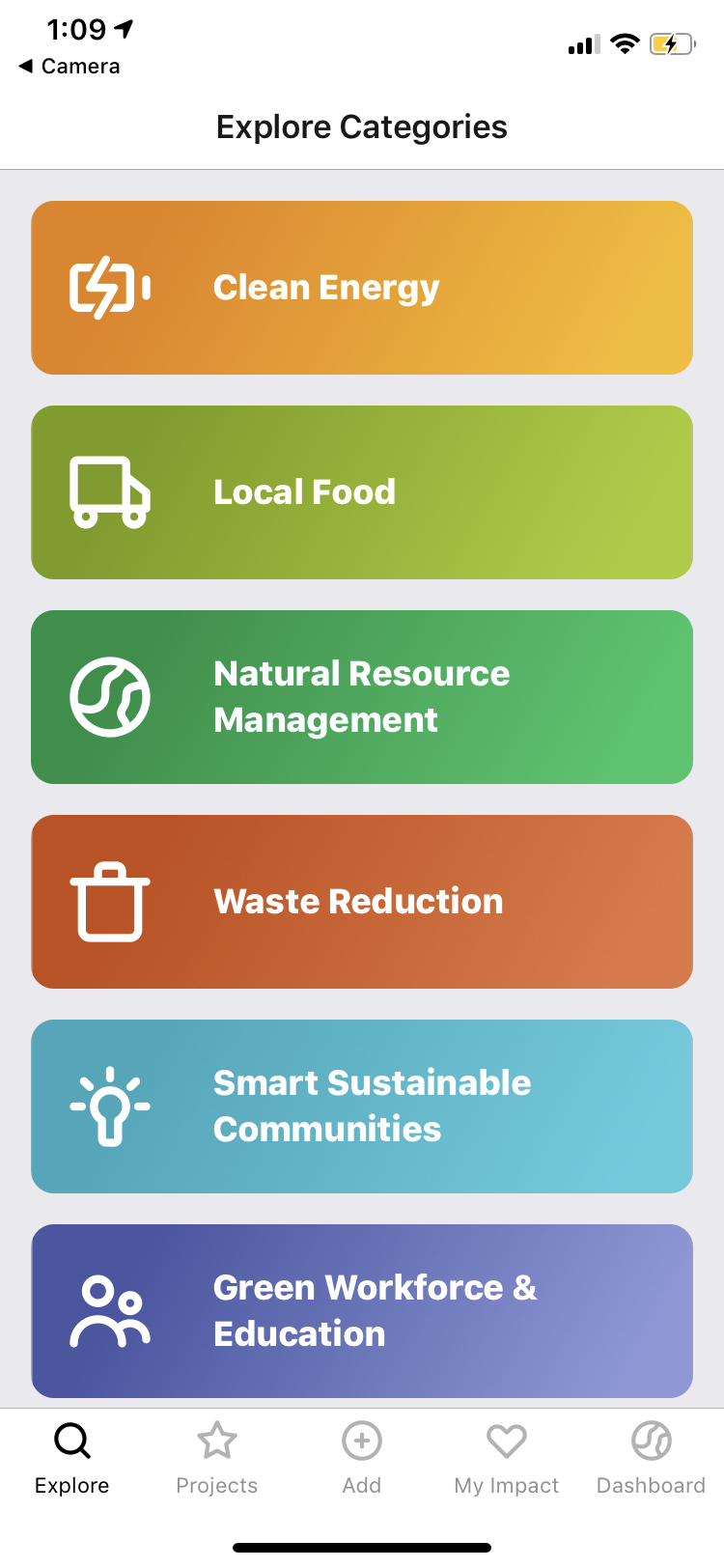Return to the Camera app
The image size is (724, 1568).
(x=70, y=67)
